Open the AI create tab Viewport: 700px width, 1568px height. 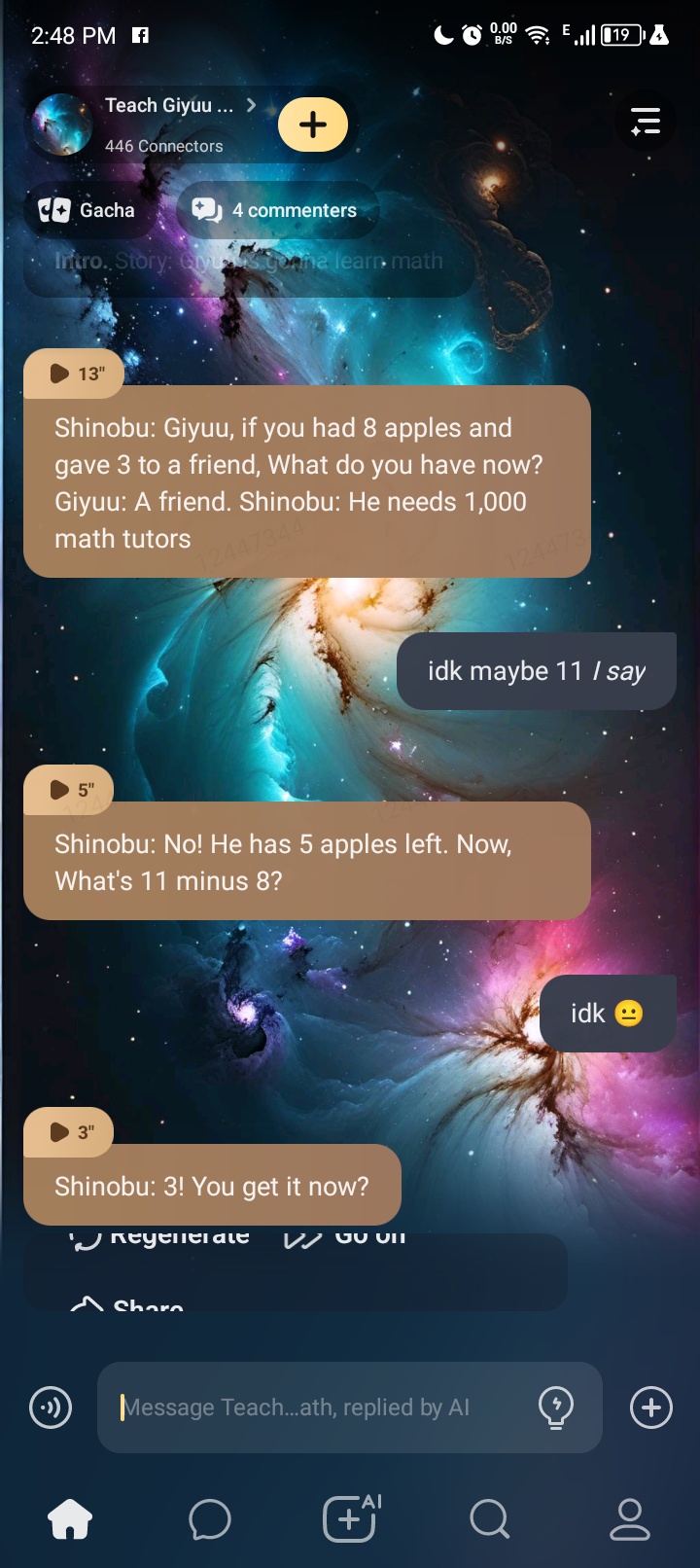click(350, 1519)
